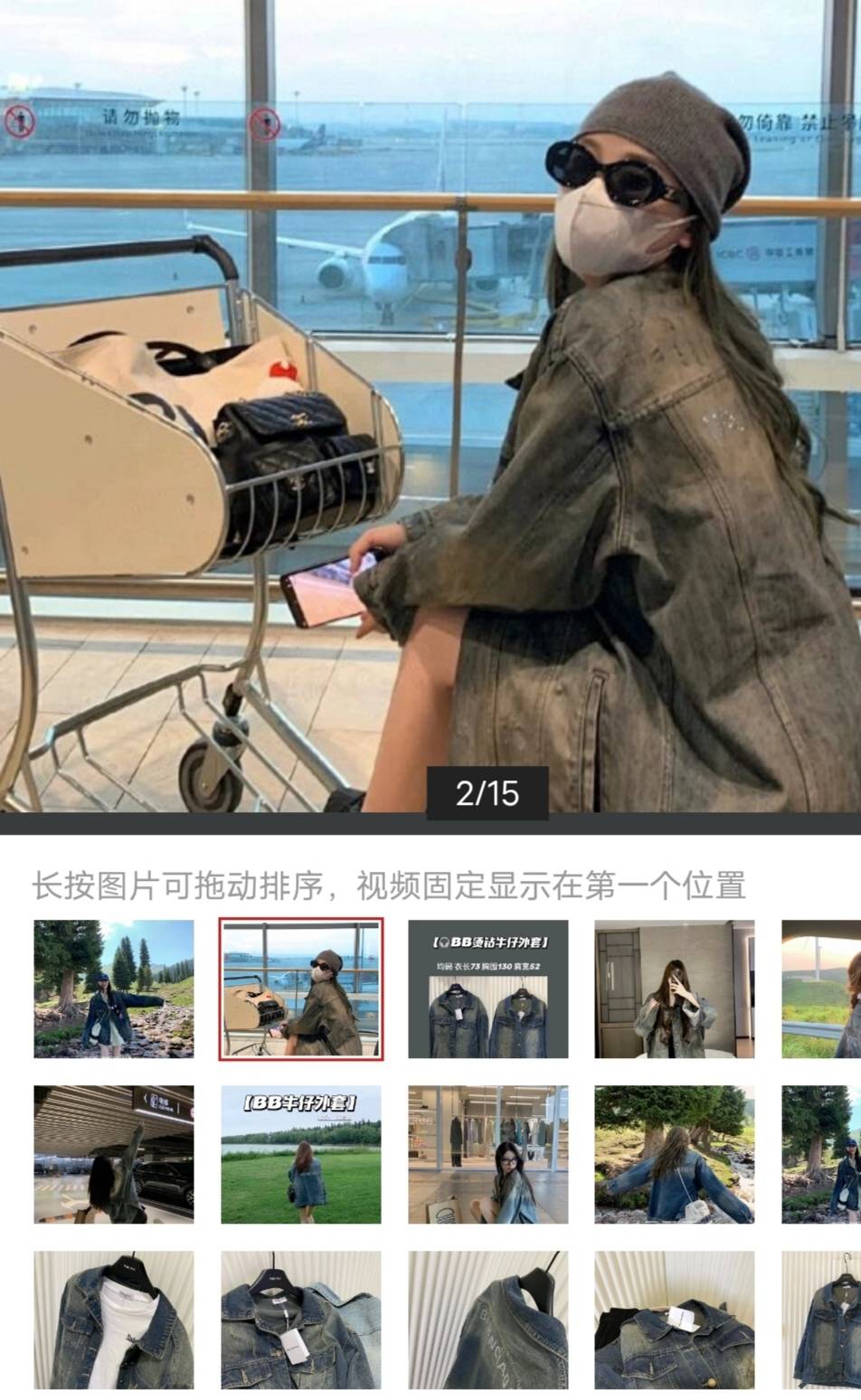The height and width of the screenshot is (1400, 861).
Task: Tap the highlighted airport trolley thumbnail
Action: point(301,989)
